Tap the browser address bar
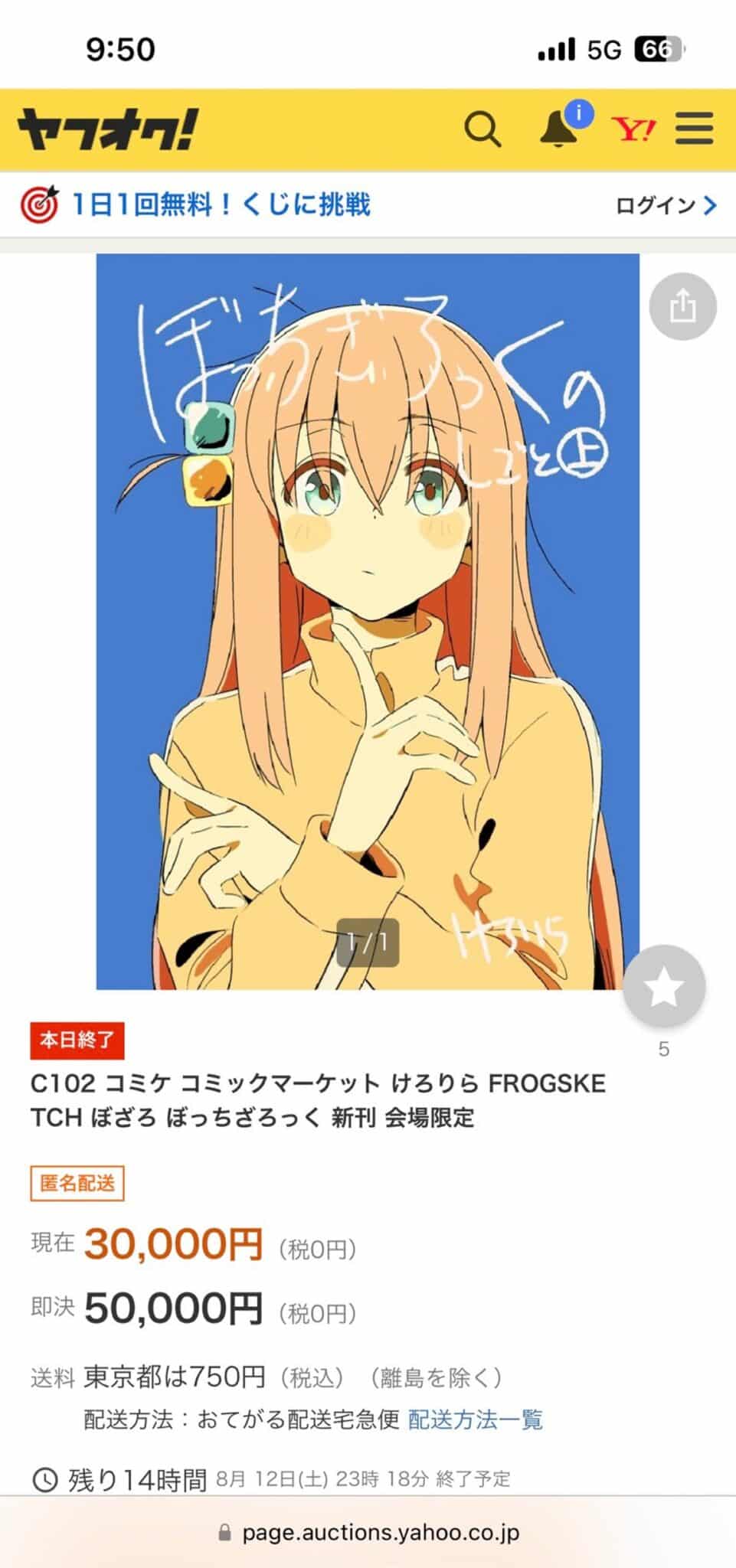This screenshot has height=1568, width=736. (368, 1533)
